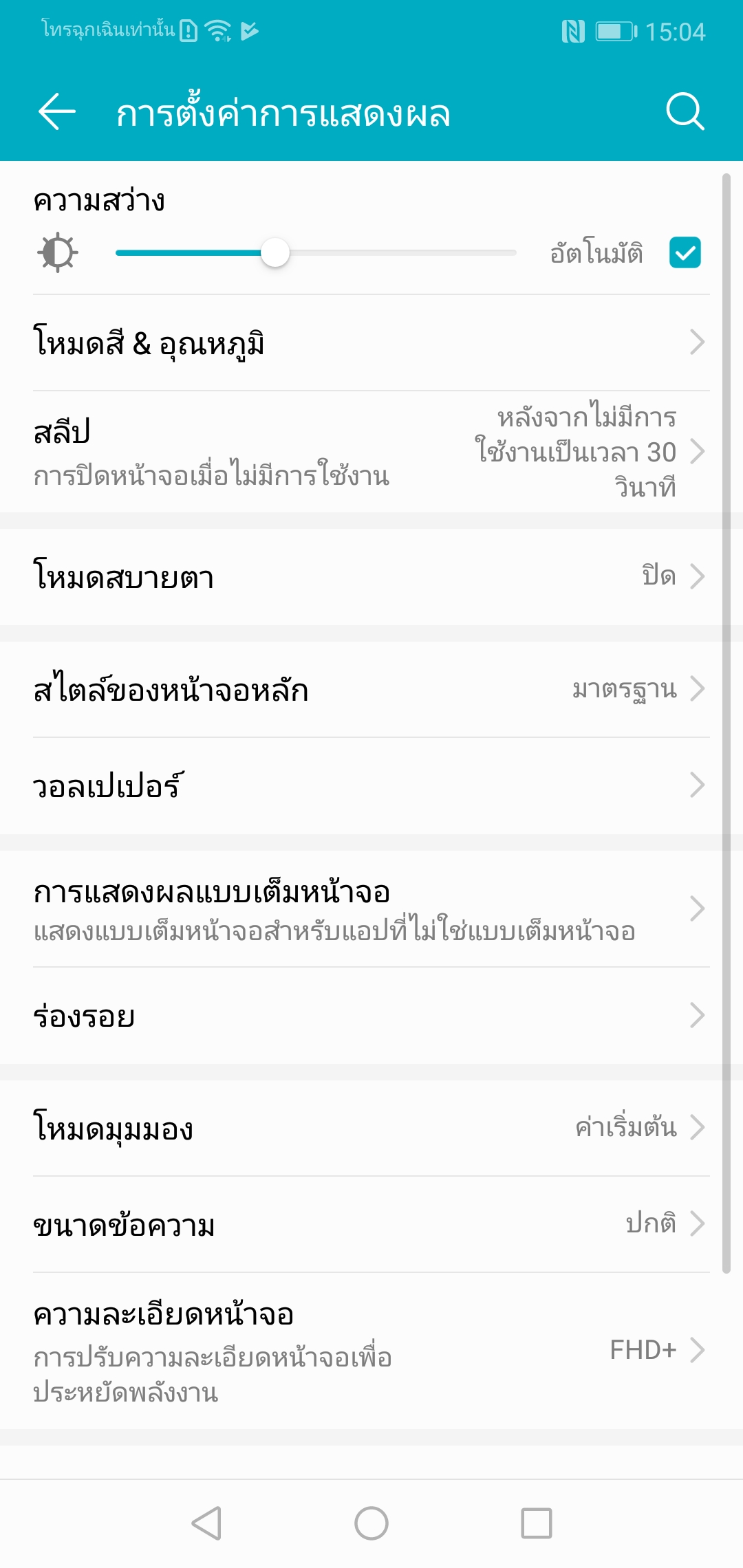Tap the ความสว่าง brightness slider

316,253
